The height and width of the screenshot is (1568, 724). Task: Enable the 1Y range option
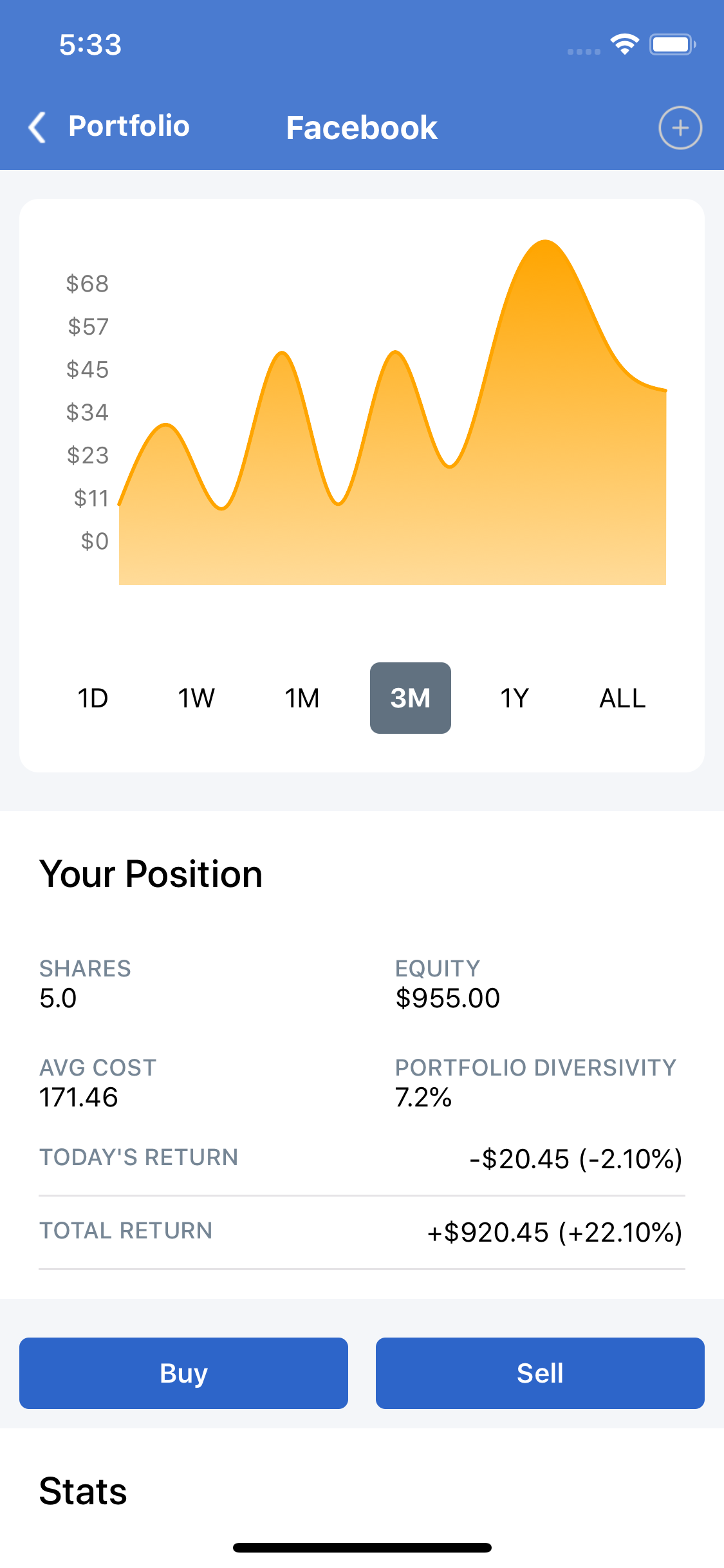click(515, 698)
